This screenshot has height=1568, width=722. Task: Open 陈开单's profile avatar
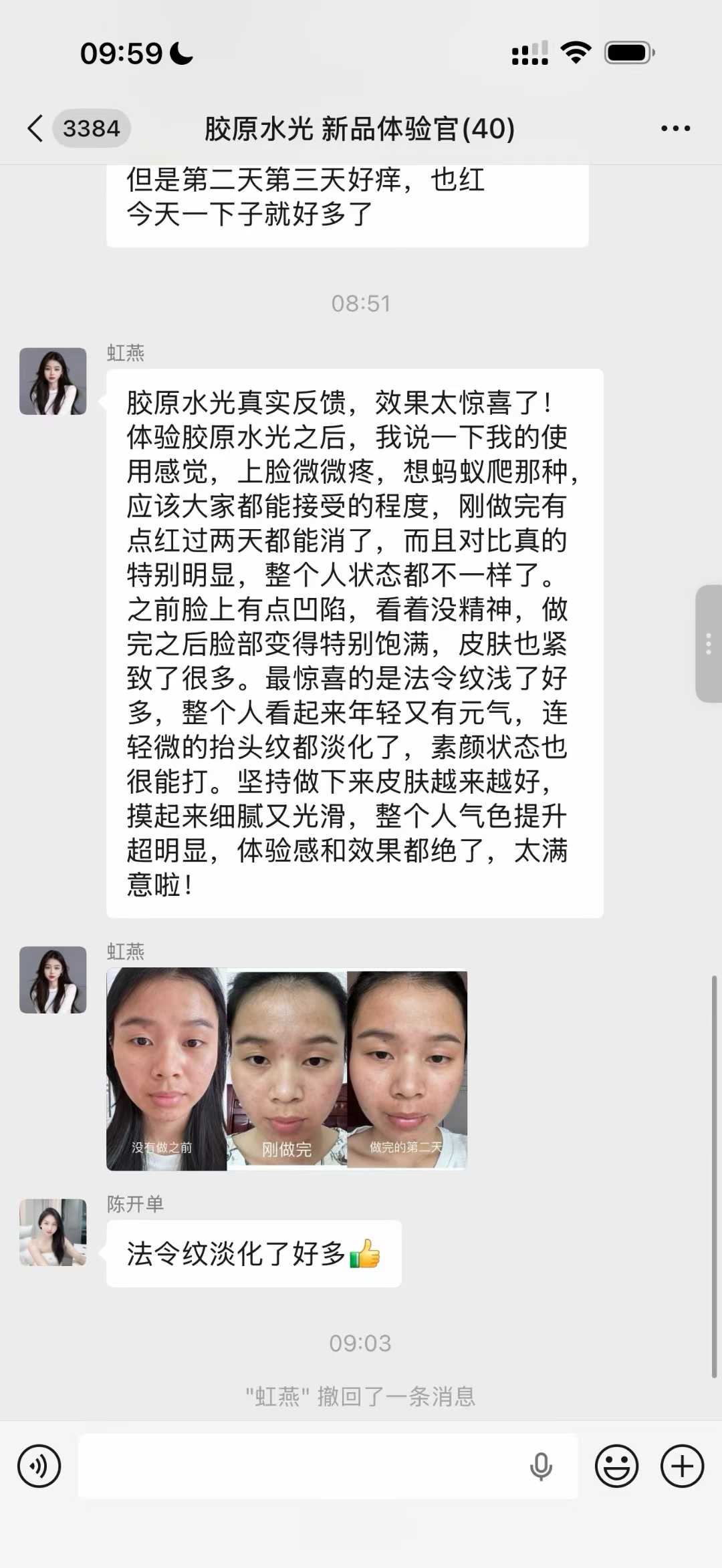coord(53,1233)
